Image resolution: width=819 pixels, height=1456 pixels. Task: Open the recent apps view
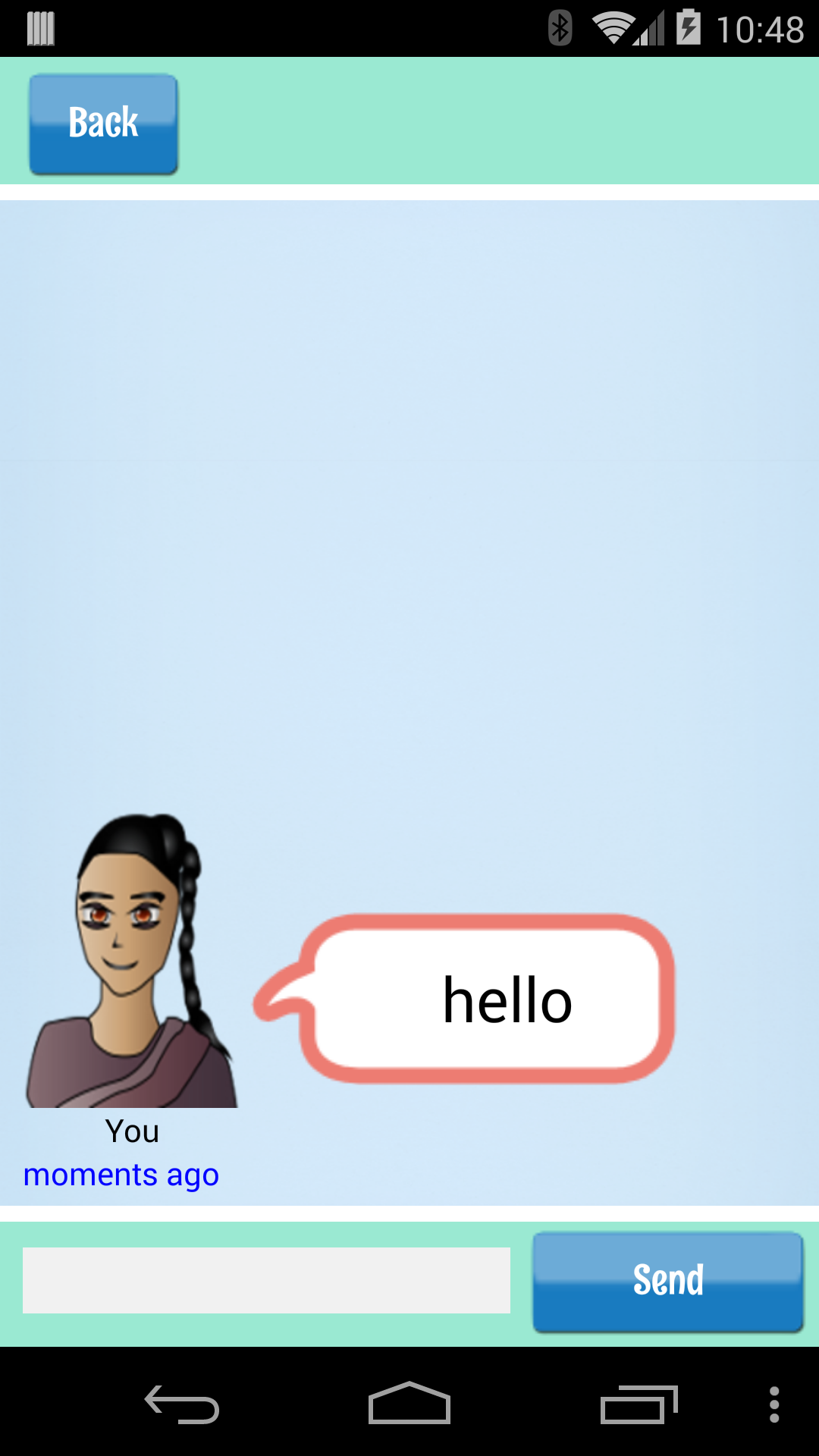(639, 1404)
